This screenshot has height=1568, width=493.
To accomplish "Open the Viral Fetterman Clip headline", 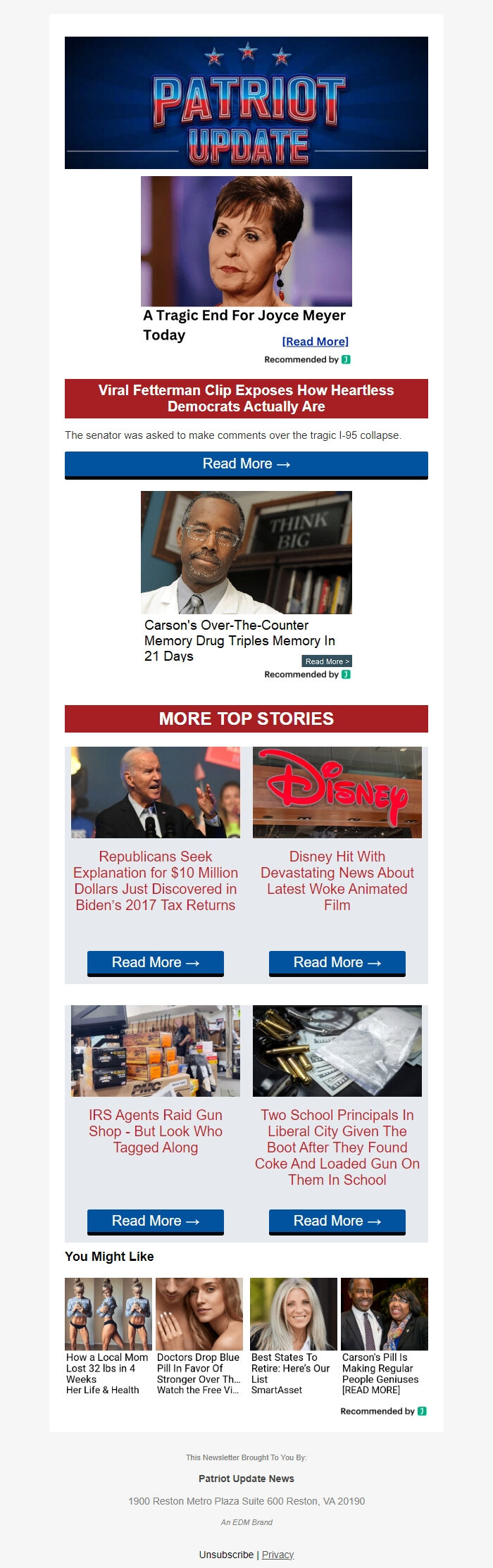I will pyautogui.click(x=246, y=399).
